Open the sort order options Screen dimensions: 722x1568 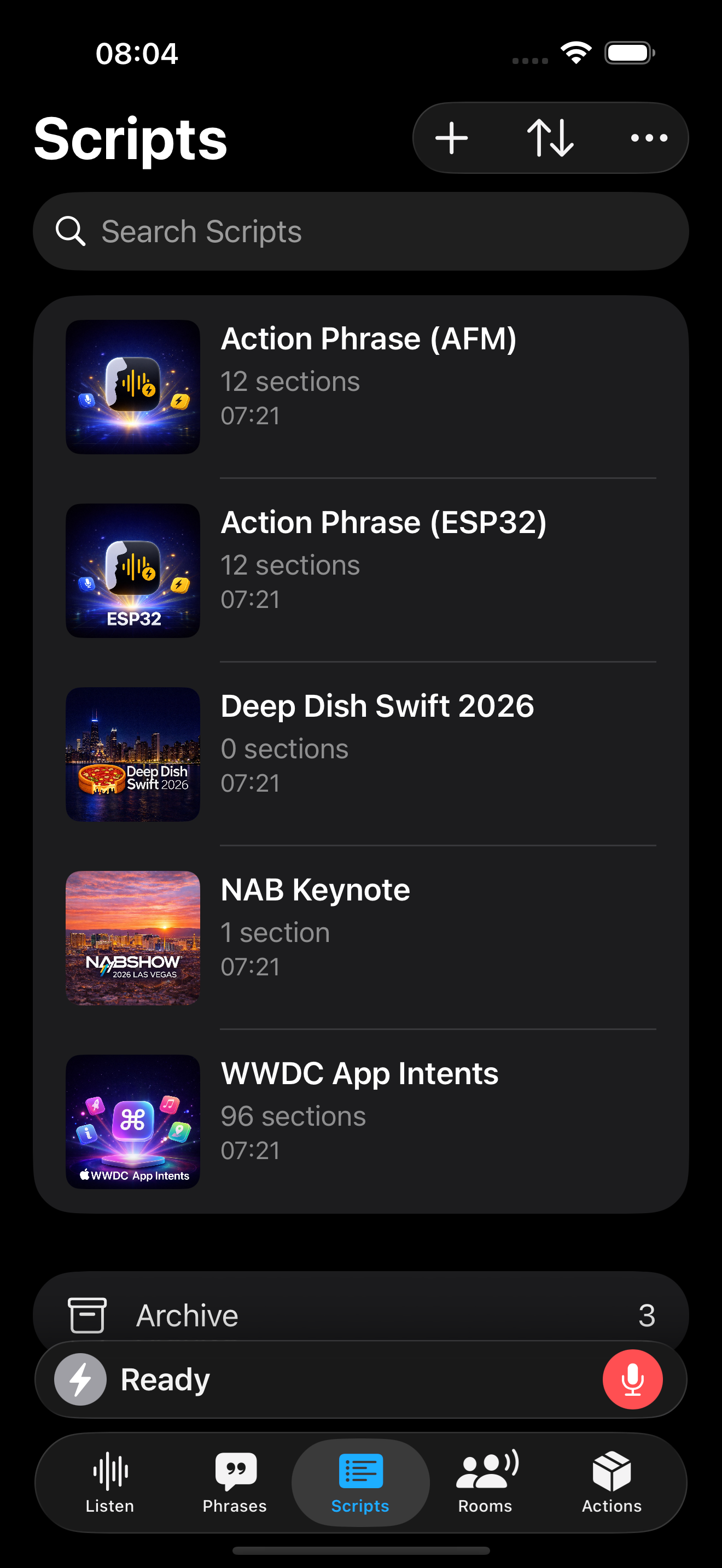click(550, 138)
